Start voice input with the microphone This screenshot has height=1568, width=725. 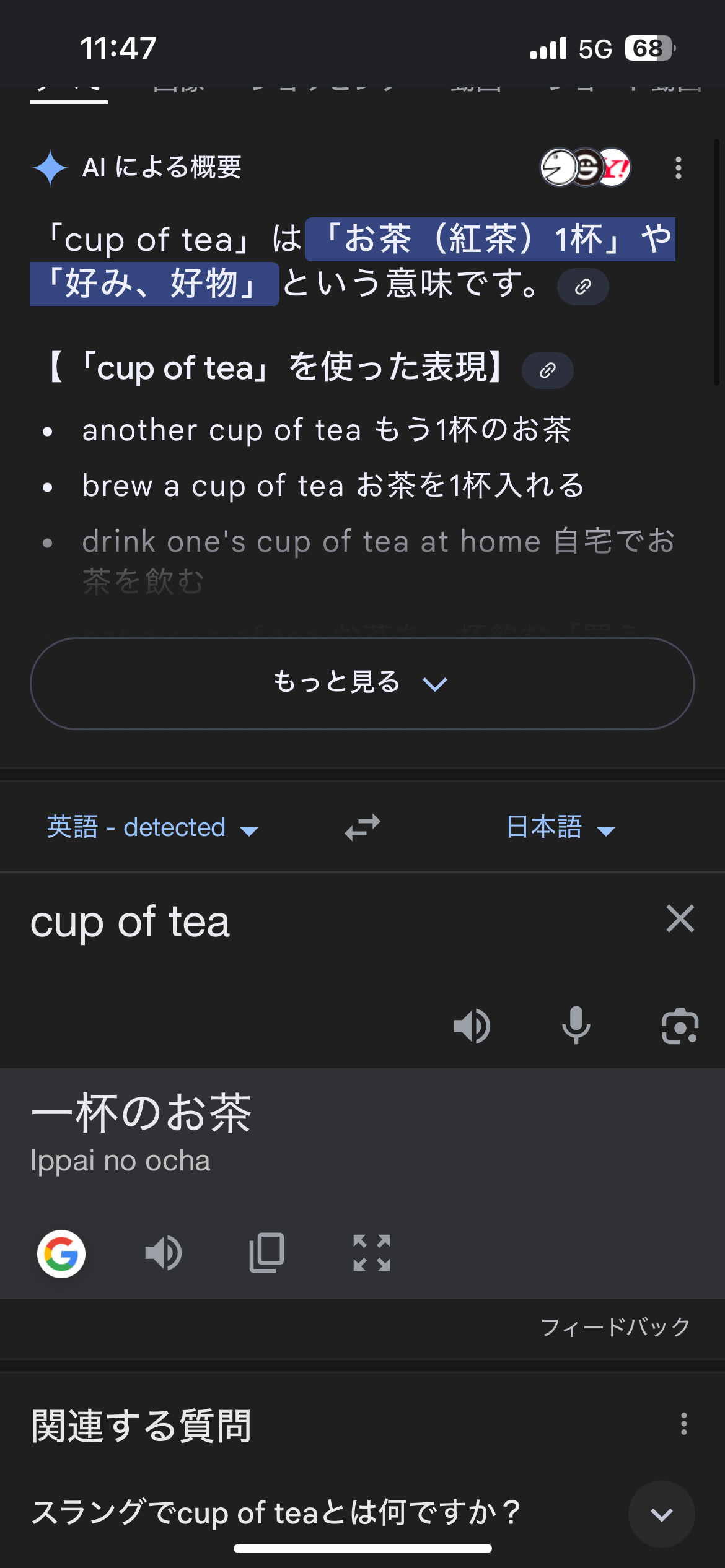point(576,1026)
